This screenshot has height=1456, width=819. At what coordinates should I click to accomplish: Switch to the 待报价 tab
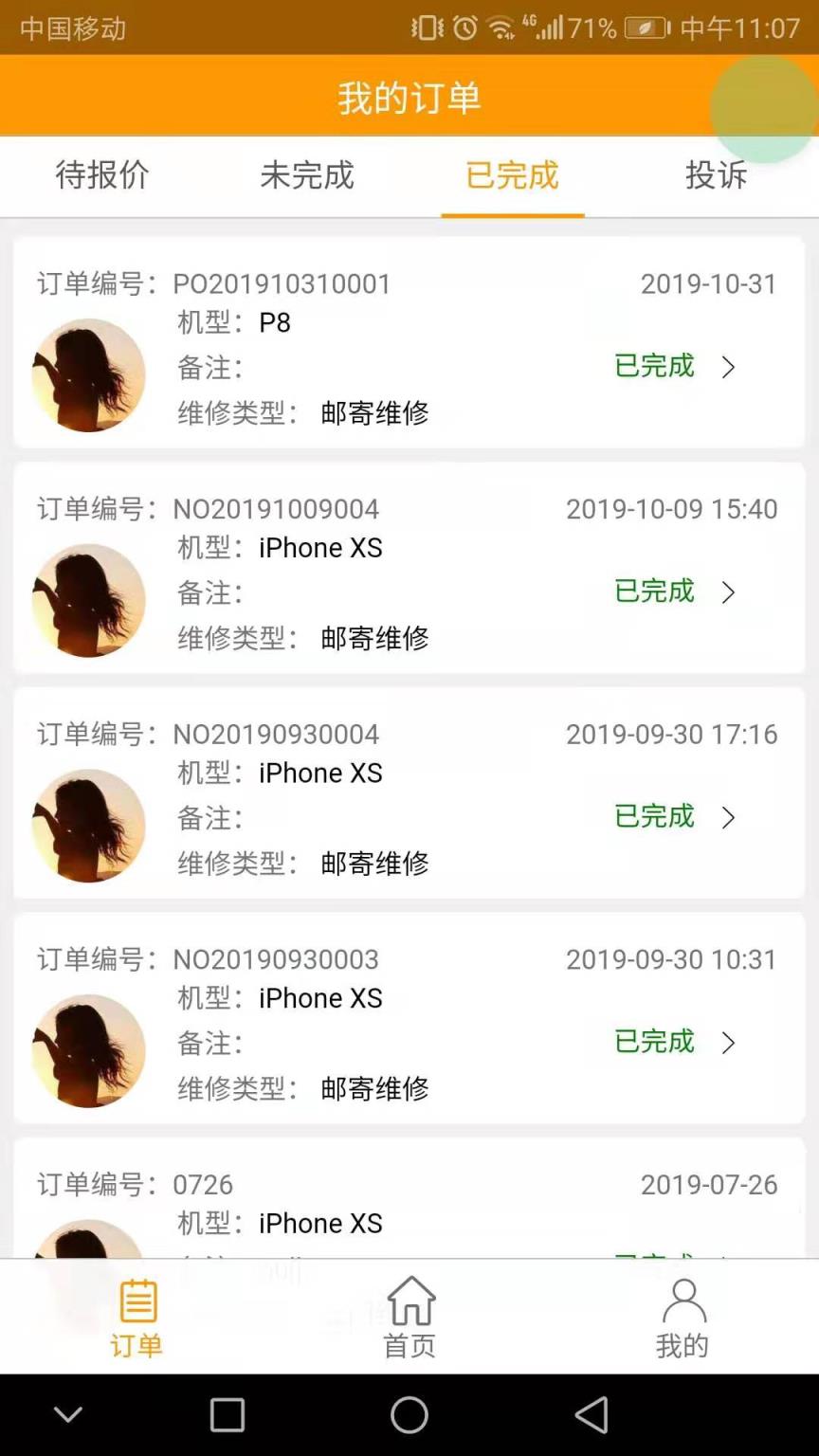click(x=102, y=176)
